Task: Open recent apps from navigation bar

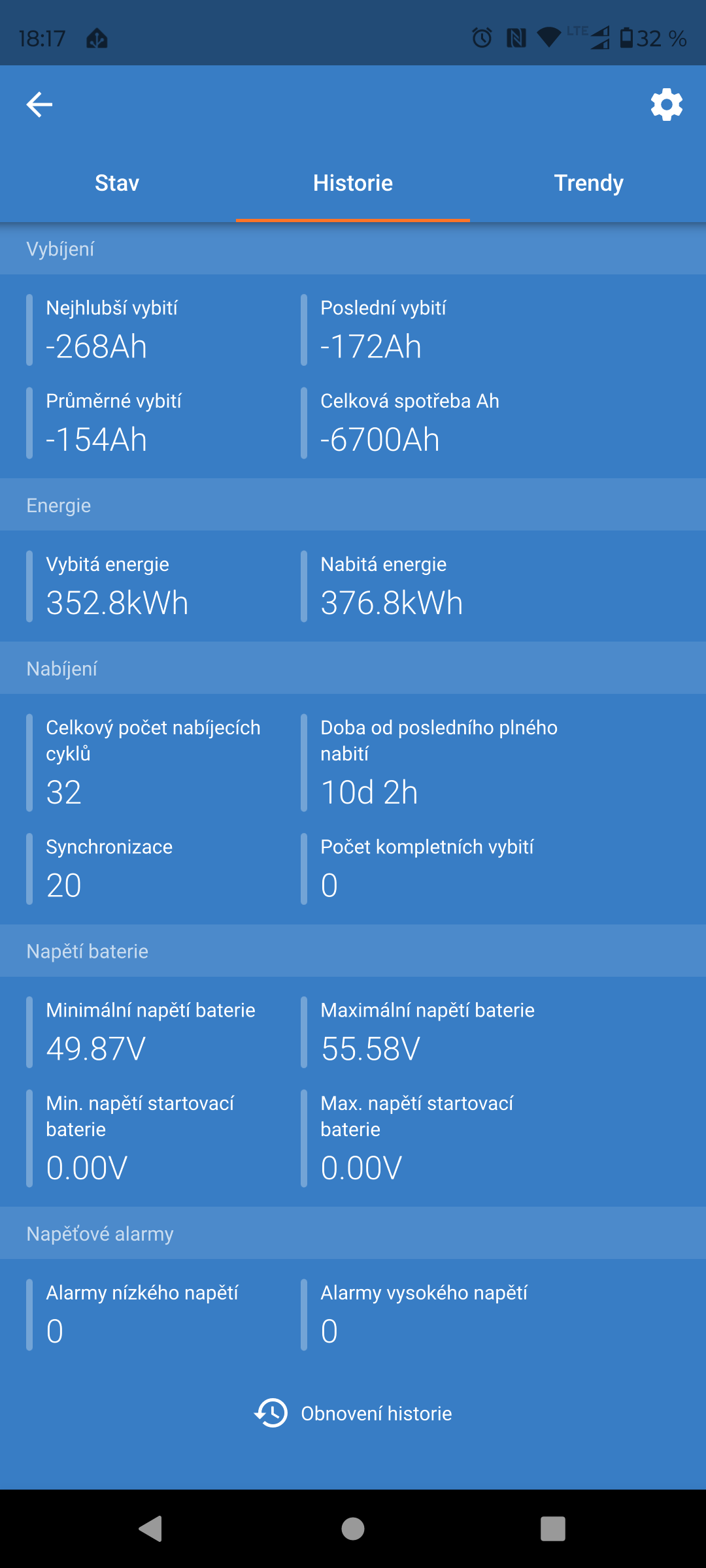Action: point(552,1529)
